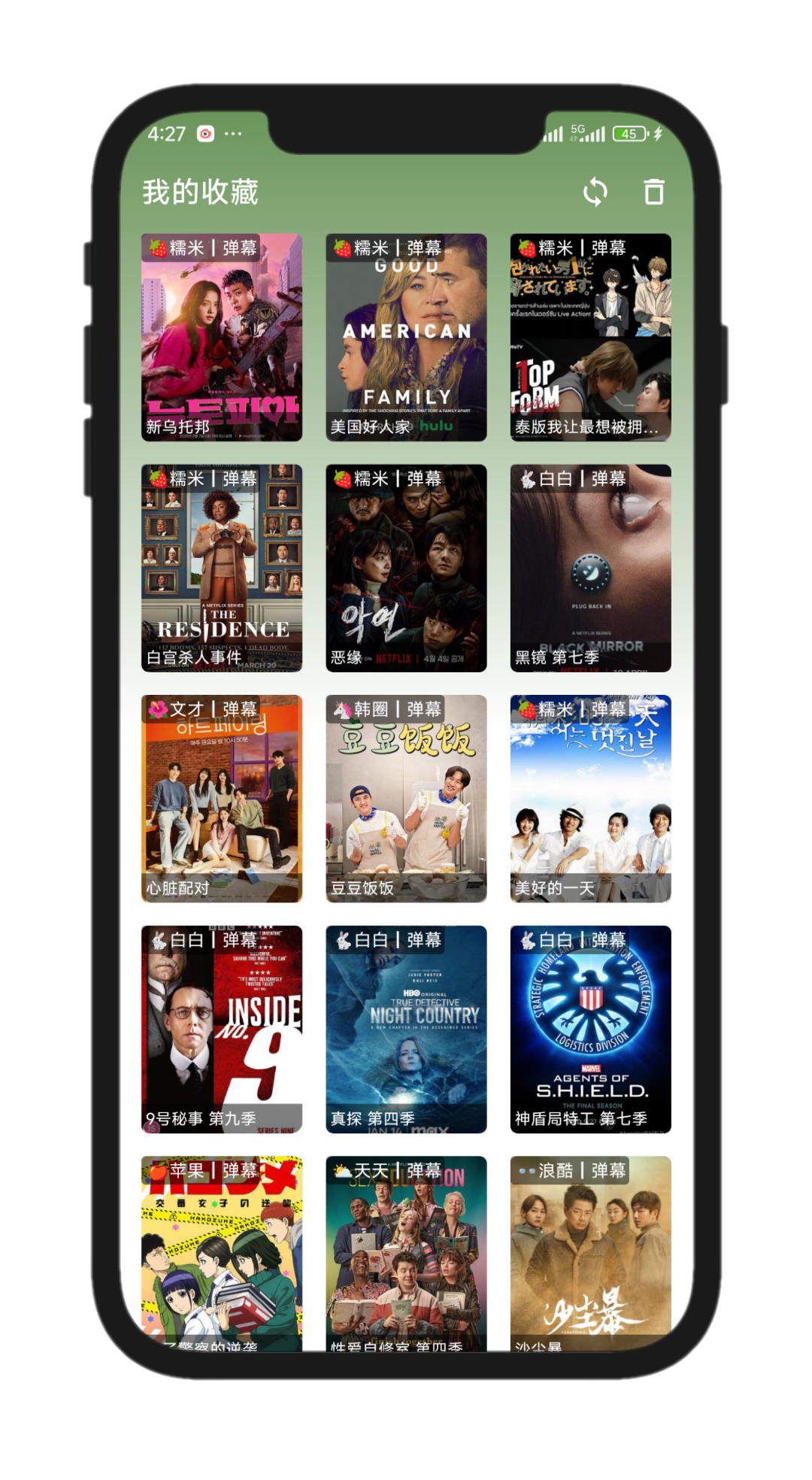Select the 沙尘暴 poster
Screen dimensions: 812x1480
click(x=590, y=1252)
